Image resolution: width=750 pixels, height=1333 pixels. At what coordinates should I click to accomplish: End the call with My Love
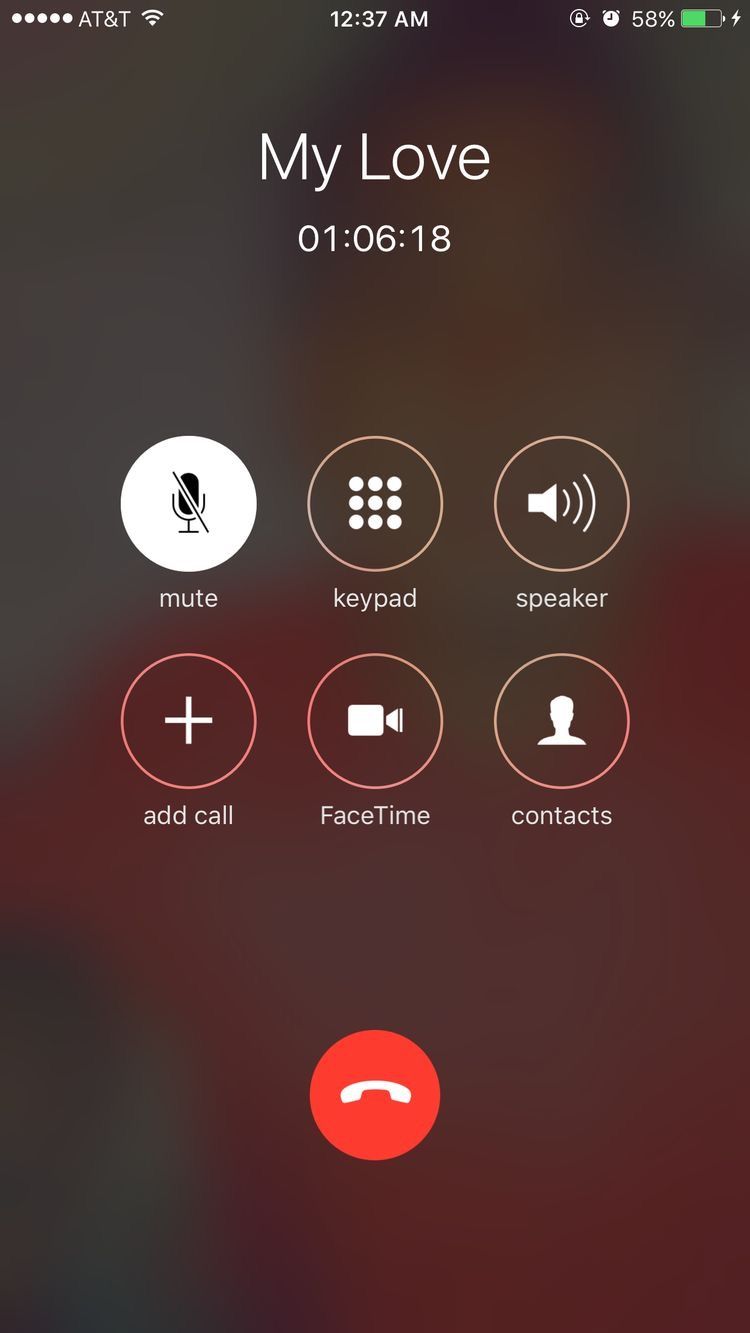tap(375, 1095)
